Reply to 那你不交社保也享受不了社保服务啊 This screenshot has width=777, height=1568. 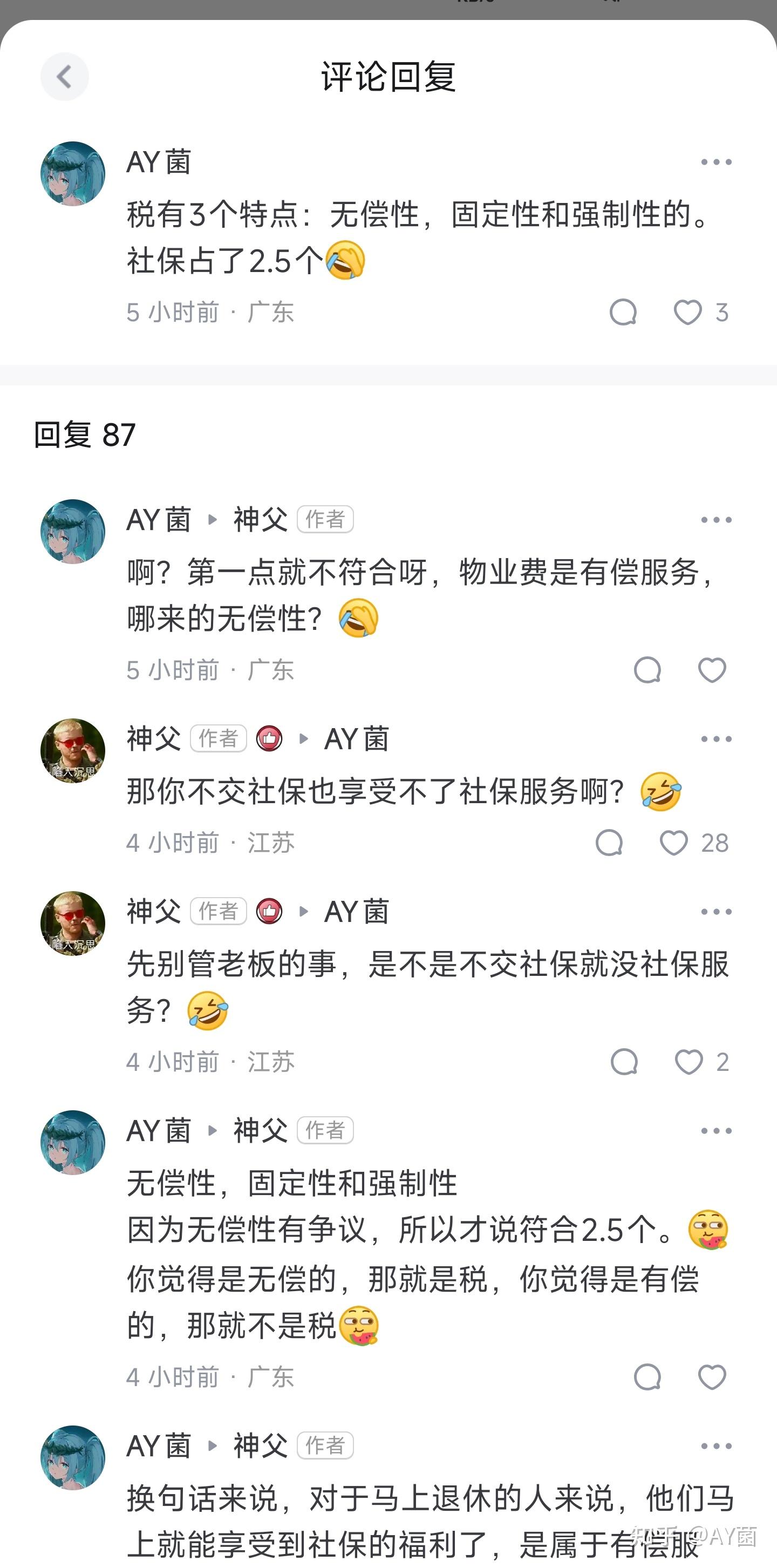point(609,843)
